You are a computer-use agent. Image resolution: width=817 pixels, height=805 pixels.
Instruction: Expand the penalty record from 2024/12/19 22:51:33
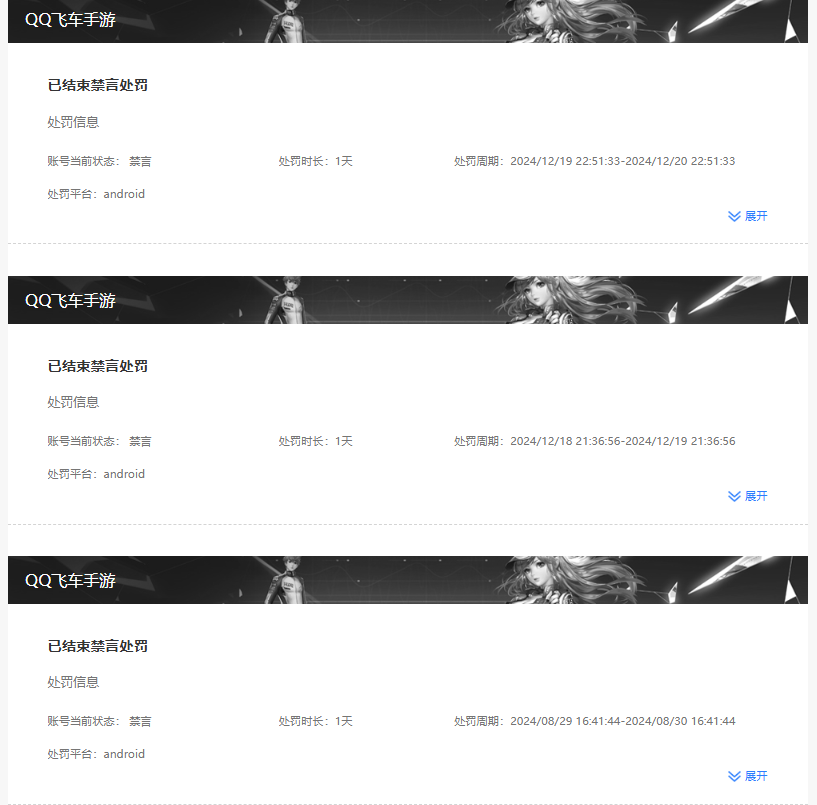coord(748,216)
